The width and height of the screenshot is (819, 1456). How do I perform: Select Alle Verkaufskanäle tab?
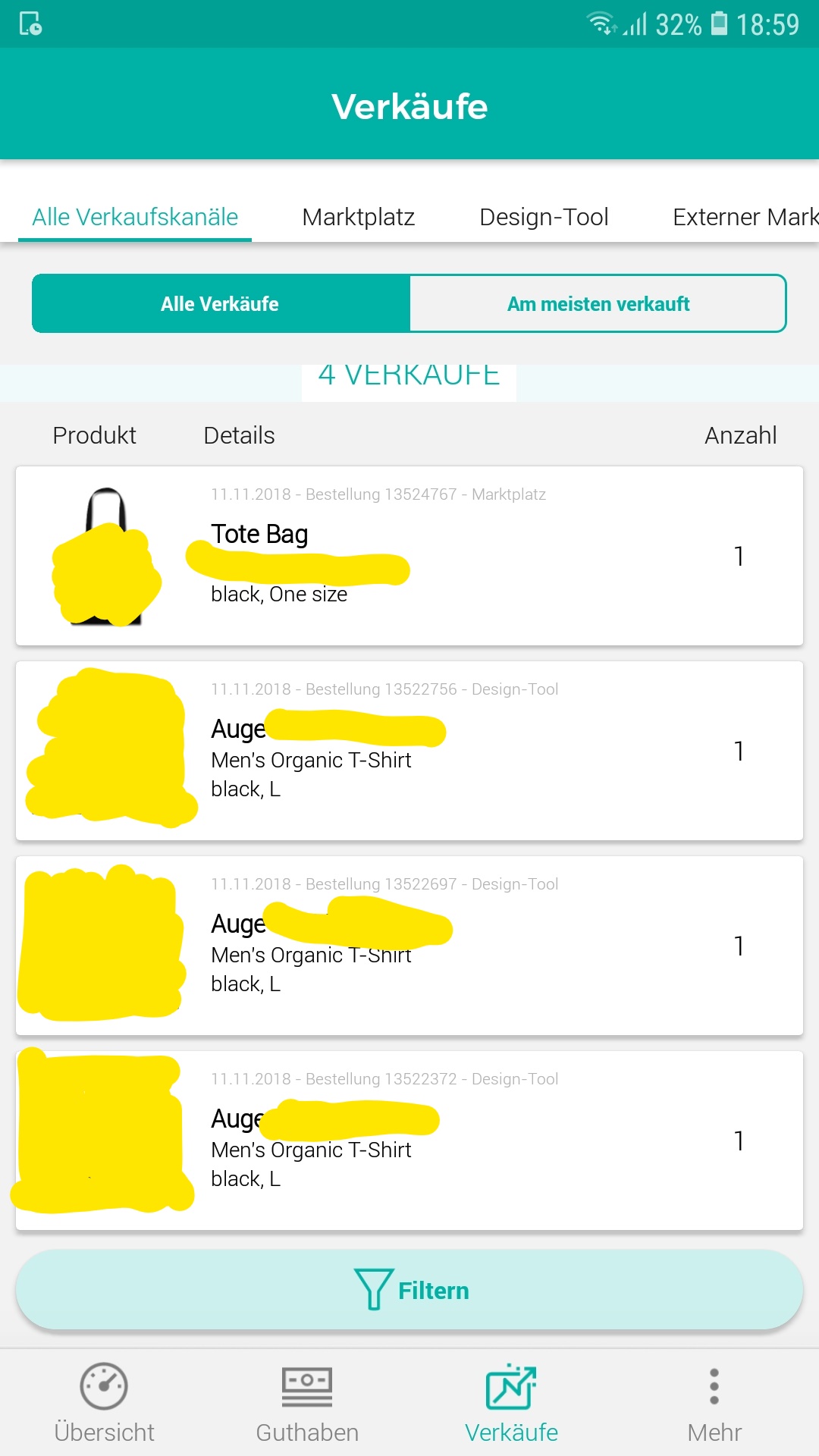[x=135, y=217]
